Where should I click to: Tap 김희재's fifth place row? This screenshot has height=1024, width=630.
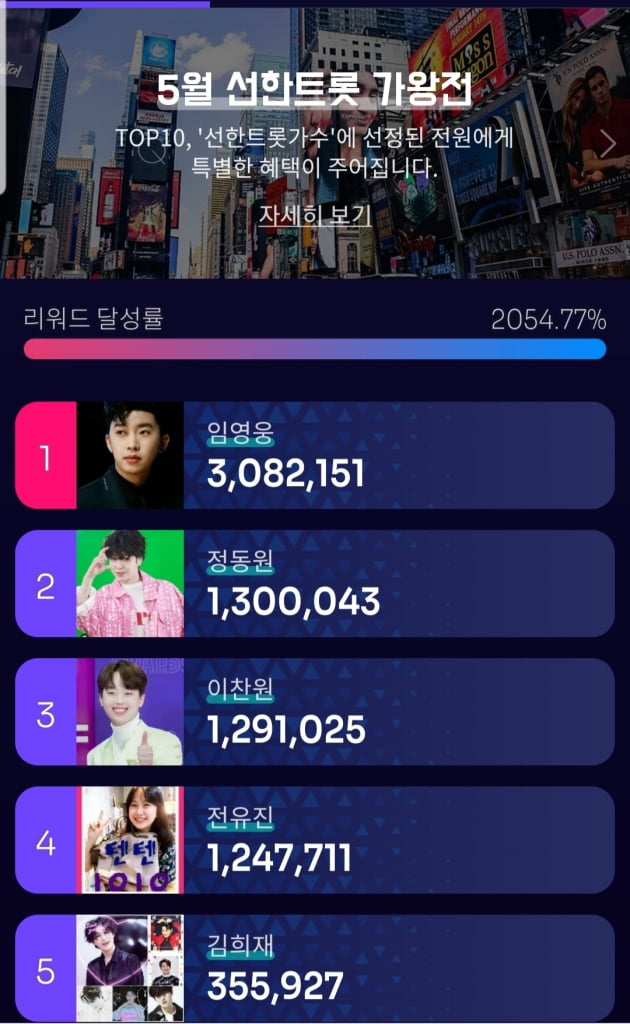coord(314,968)
